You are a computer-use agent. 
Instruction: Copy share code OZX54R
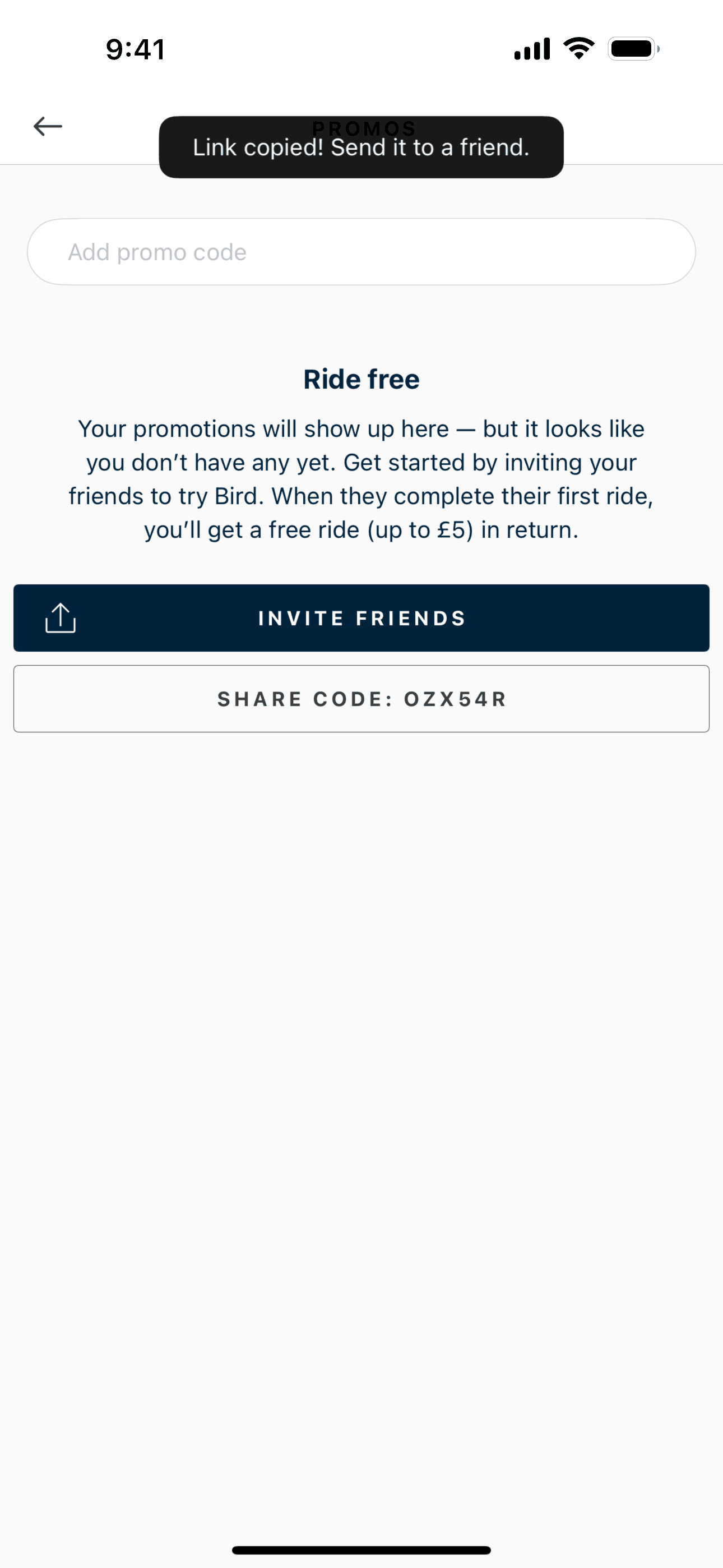pos(361,699)
